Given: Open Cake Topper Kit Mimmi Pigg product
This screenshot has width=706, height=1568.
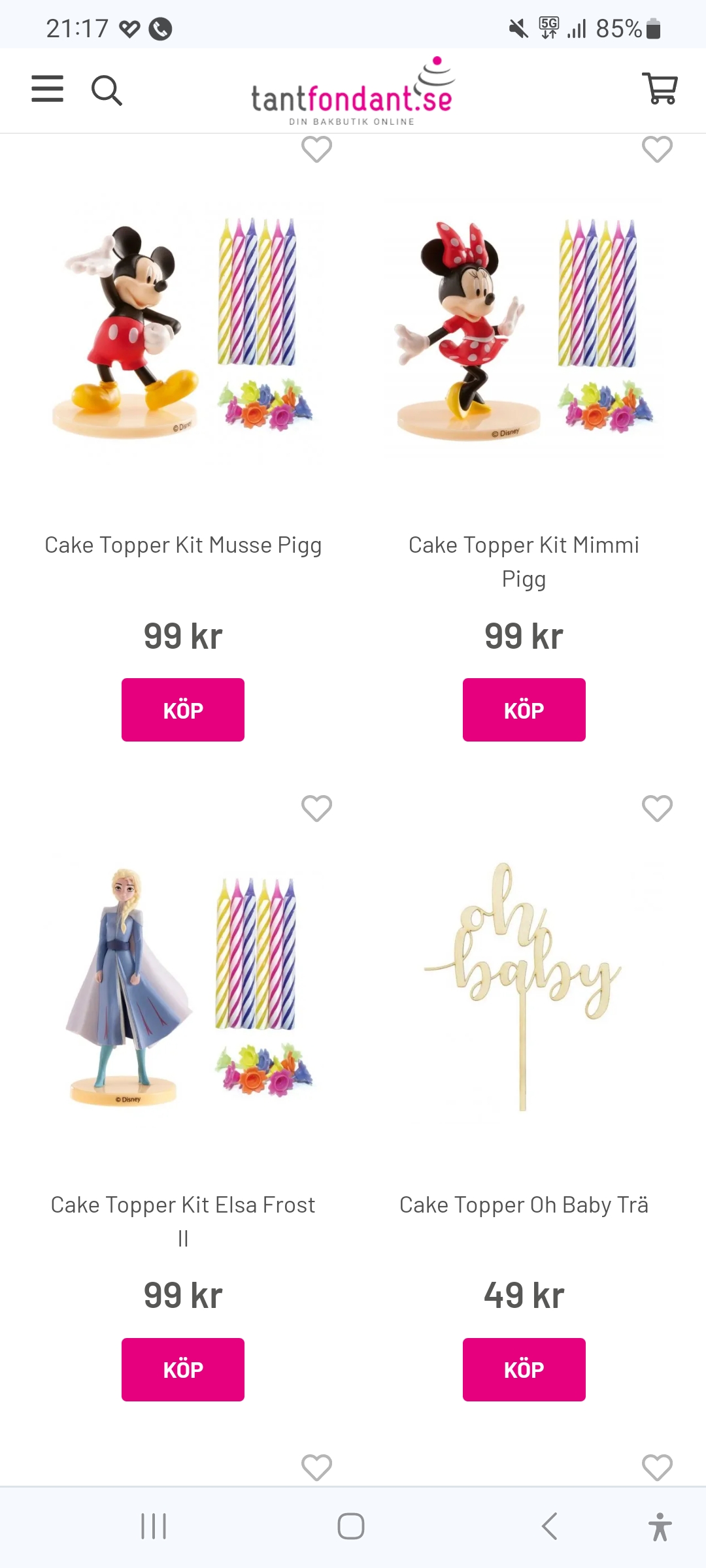Looking at the screenshot, I should pyautogui.click(x=524, y=545).
